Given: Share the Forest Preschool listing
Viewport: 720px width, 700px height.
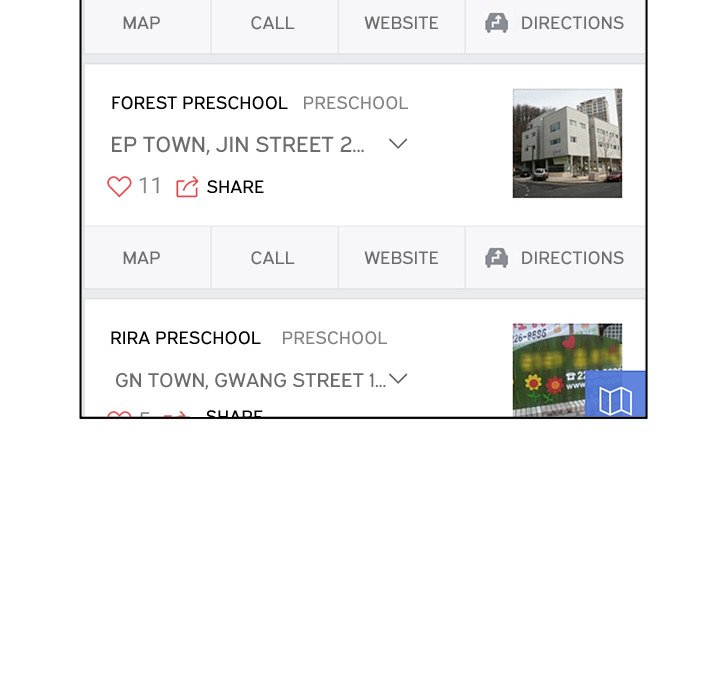Looking at the screenshot, I should [x=221, y=187].
